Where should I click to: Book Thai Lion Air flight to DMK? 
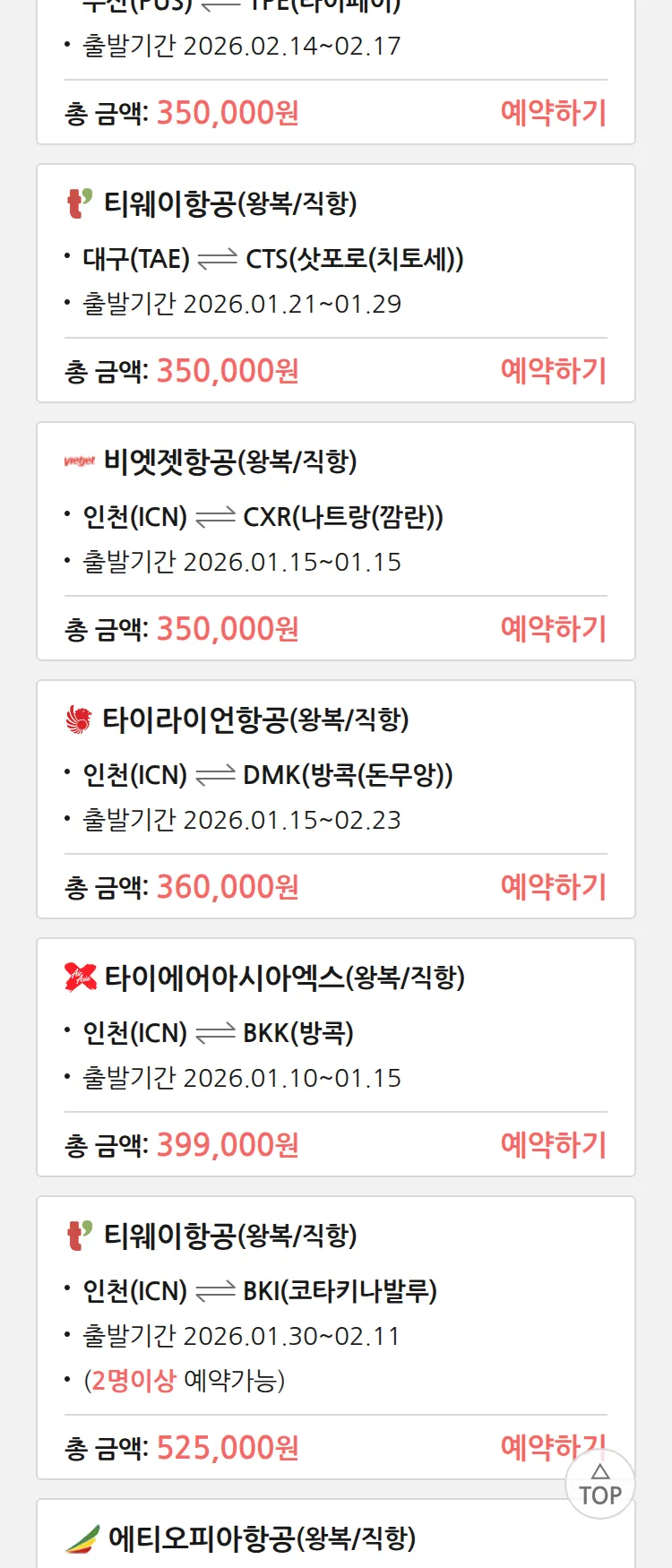(x=553, y=887)
